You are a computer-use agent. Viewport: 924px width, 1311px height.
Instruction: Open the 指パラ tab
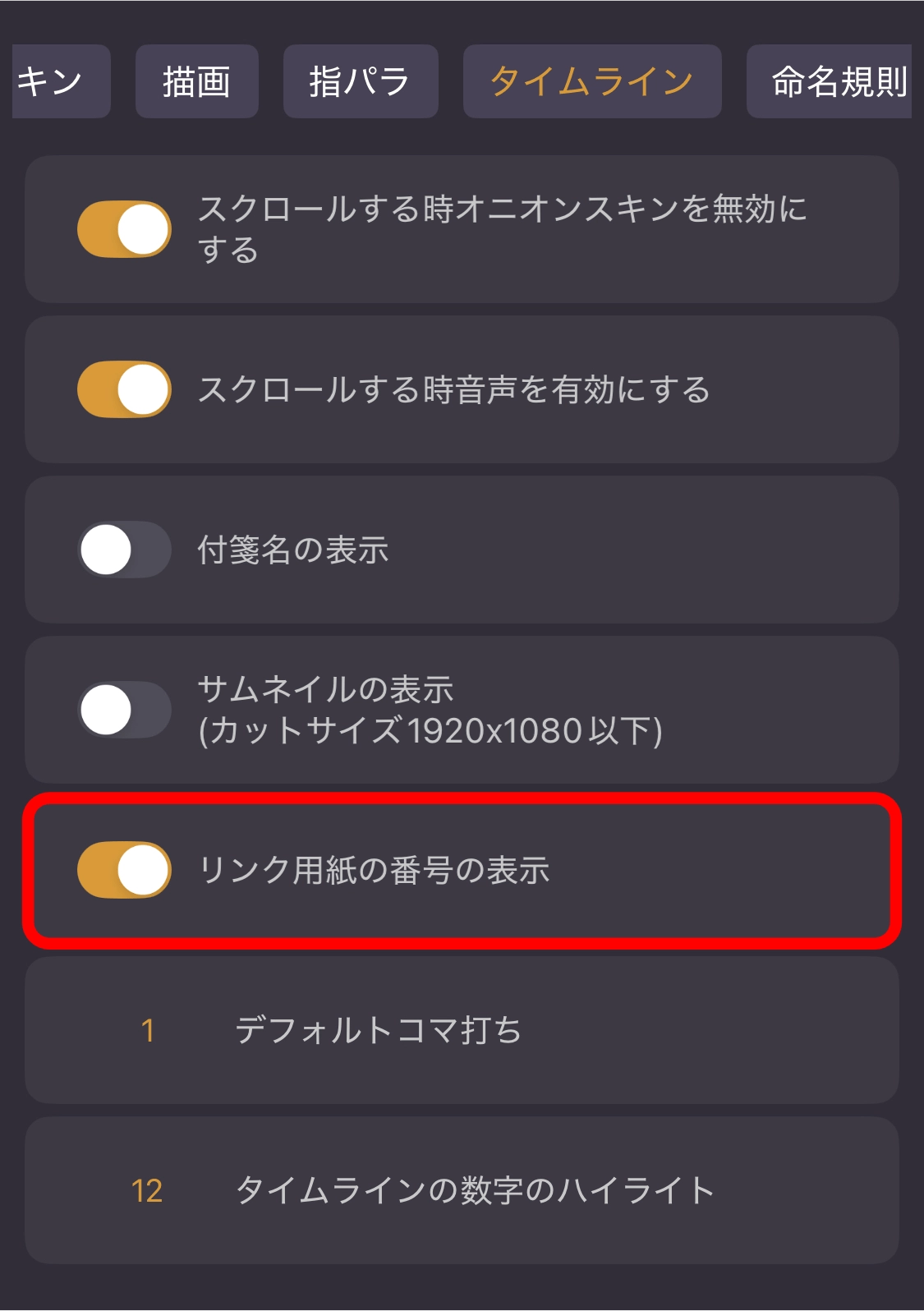pyautogui.click(x=360, y=81)
